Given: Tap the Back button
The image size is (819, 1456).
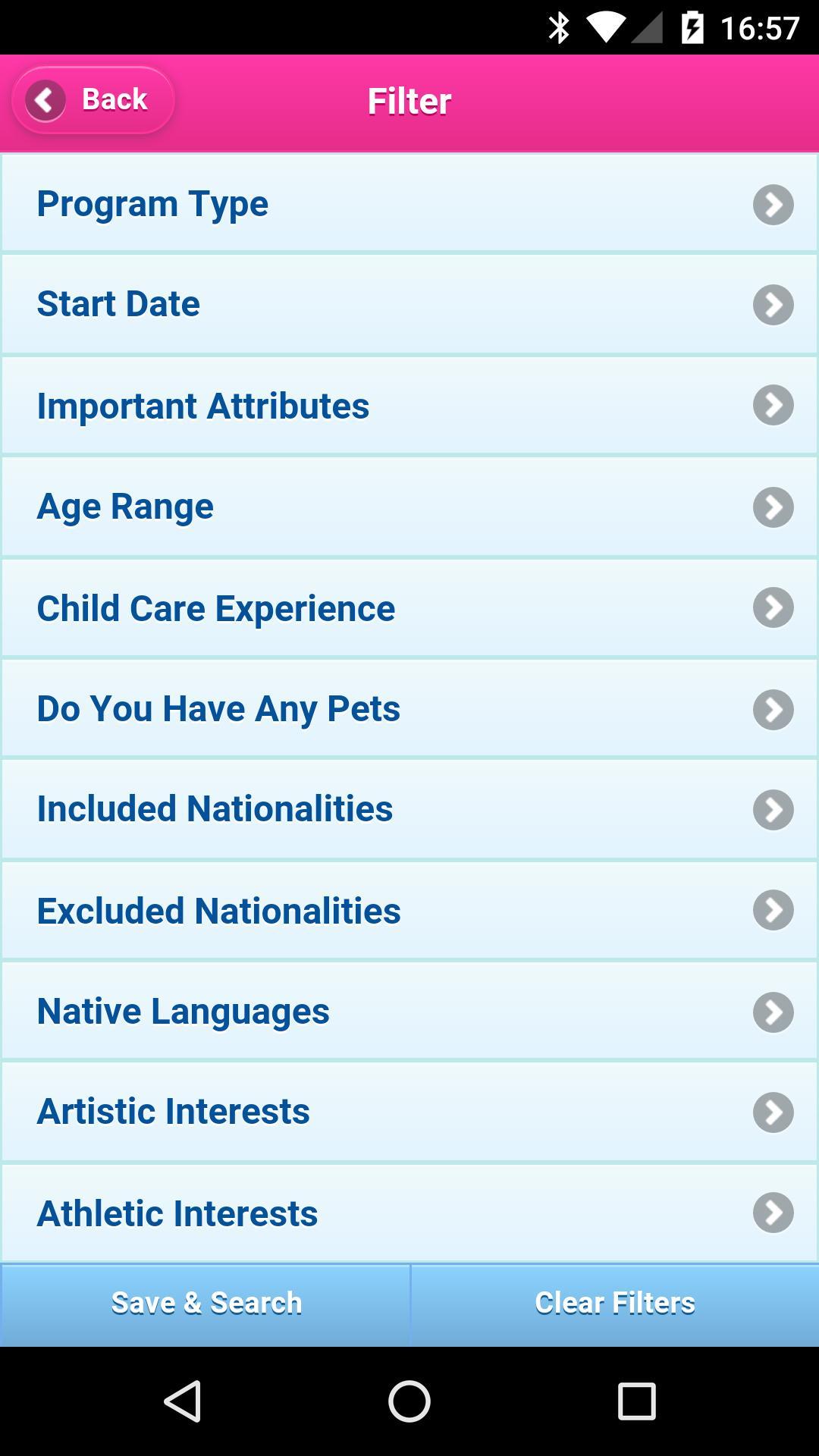Looking at the screenshot, I should [x=91, y=99].
